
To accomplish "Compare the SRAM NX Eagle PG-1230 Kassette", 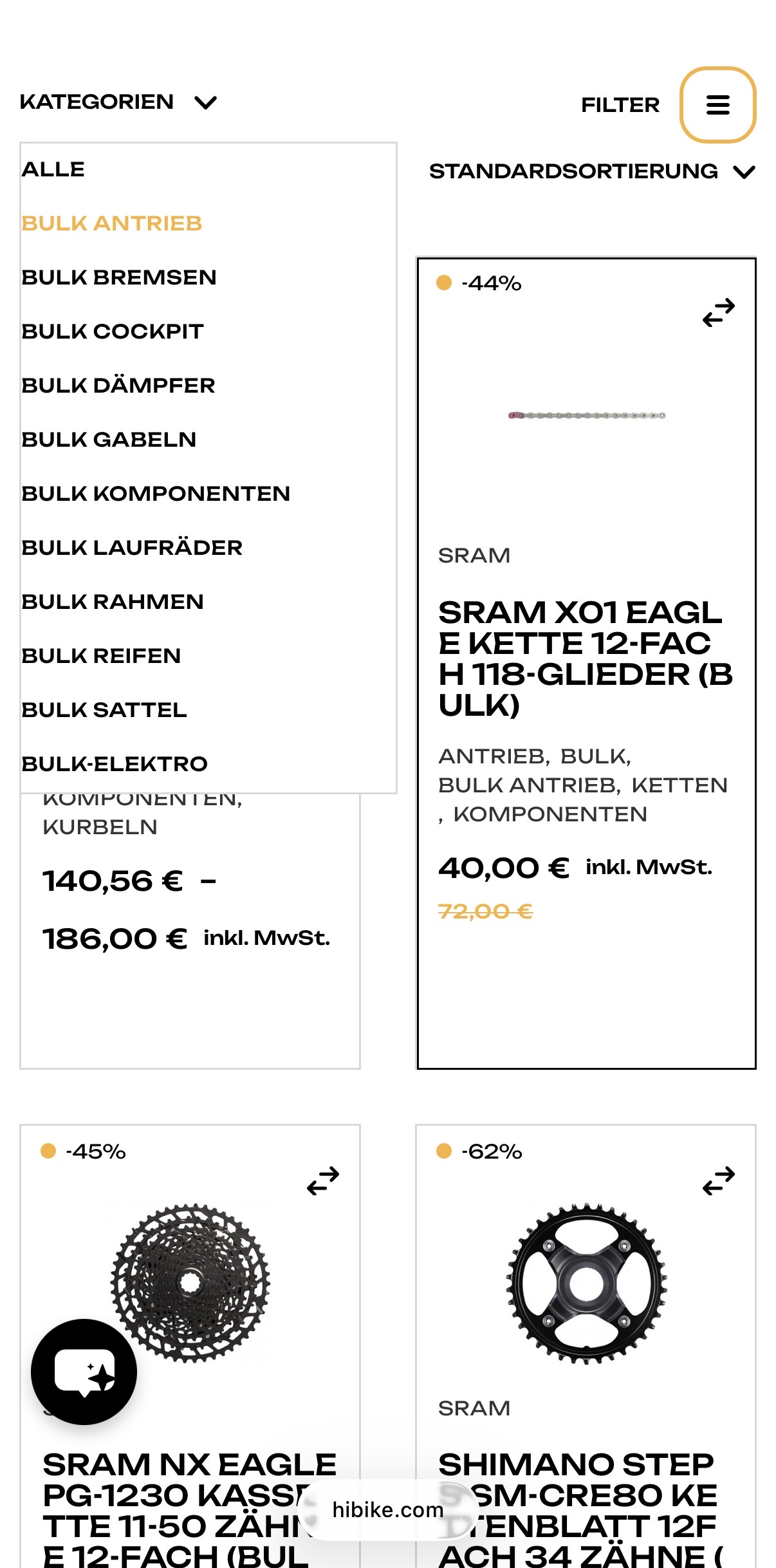I will tap(323, 1181).
